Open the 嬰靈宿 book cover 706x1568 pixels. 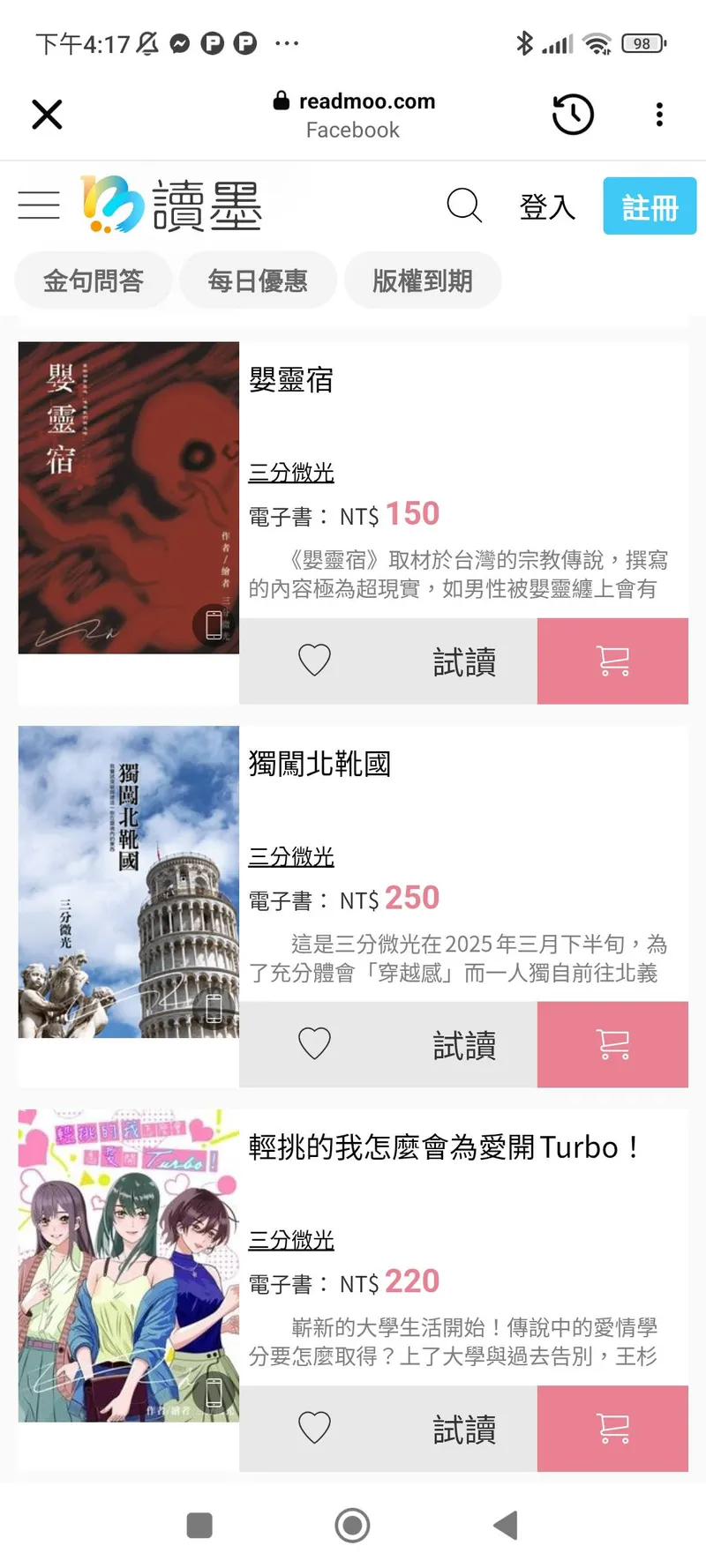(x=129, y=497)
